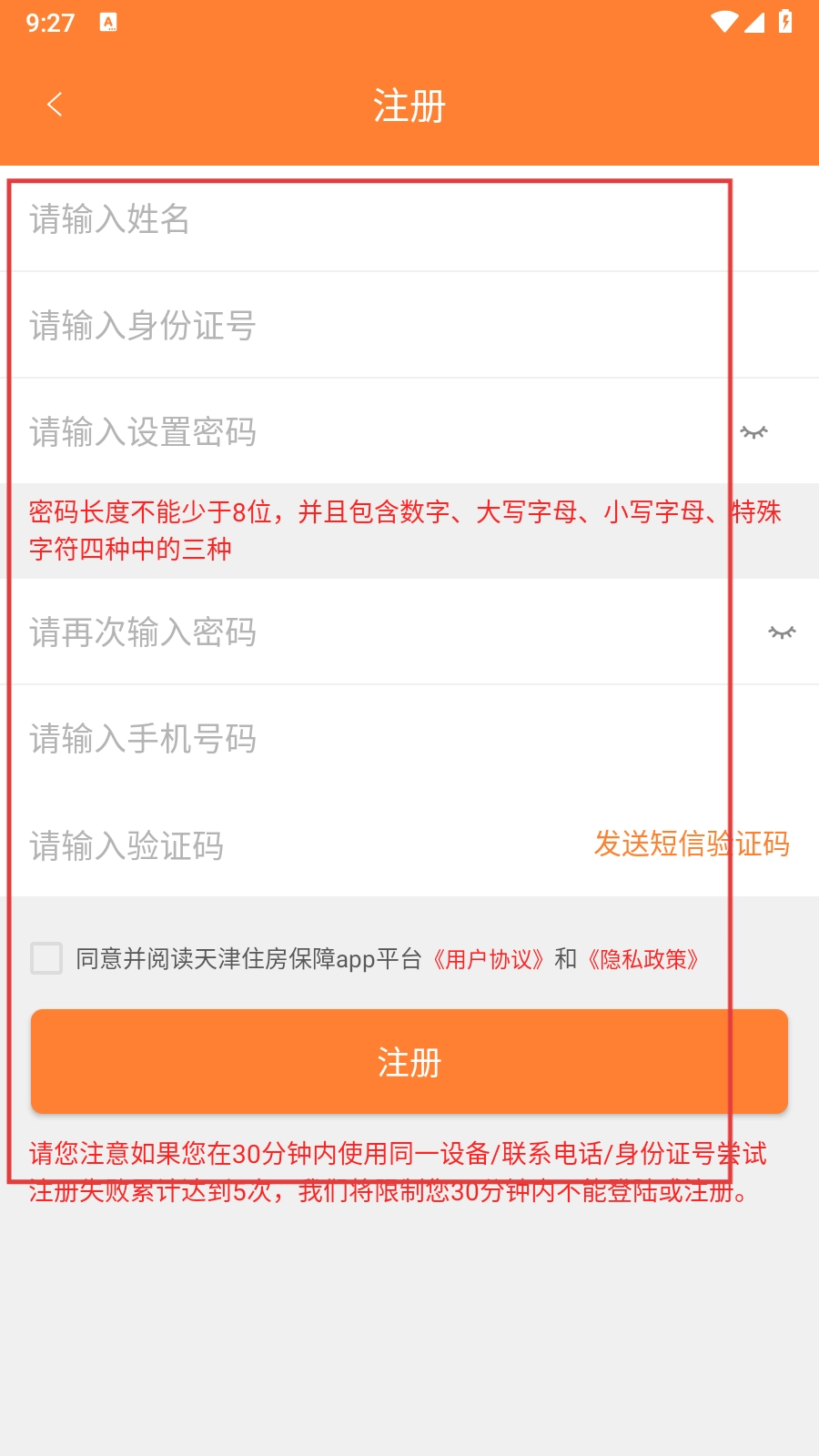Check the agreement consent box

tap(46, 958)
